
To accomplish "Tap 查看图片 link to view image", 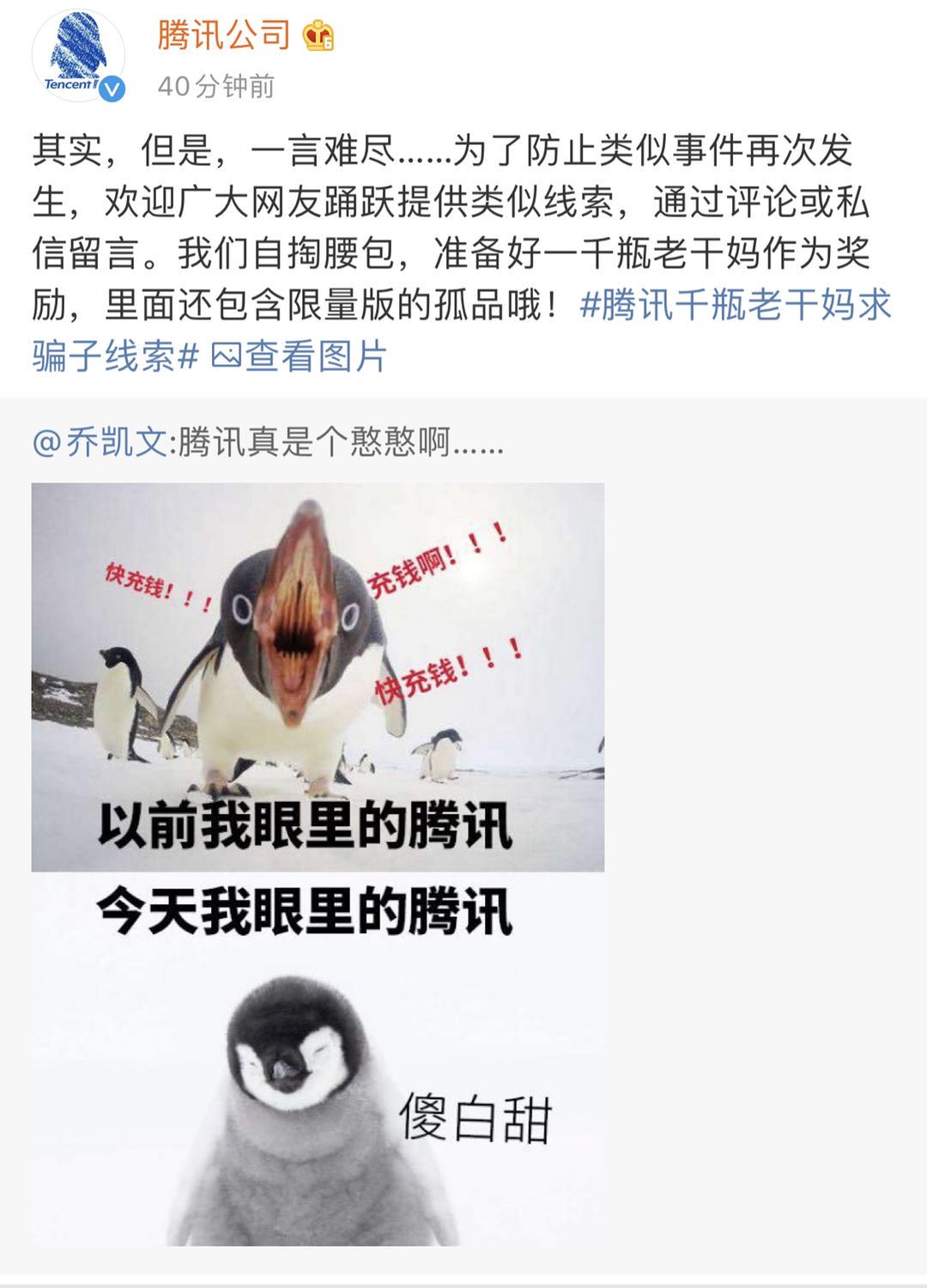I will pyautogui.click(x=300, y=355).
